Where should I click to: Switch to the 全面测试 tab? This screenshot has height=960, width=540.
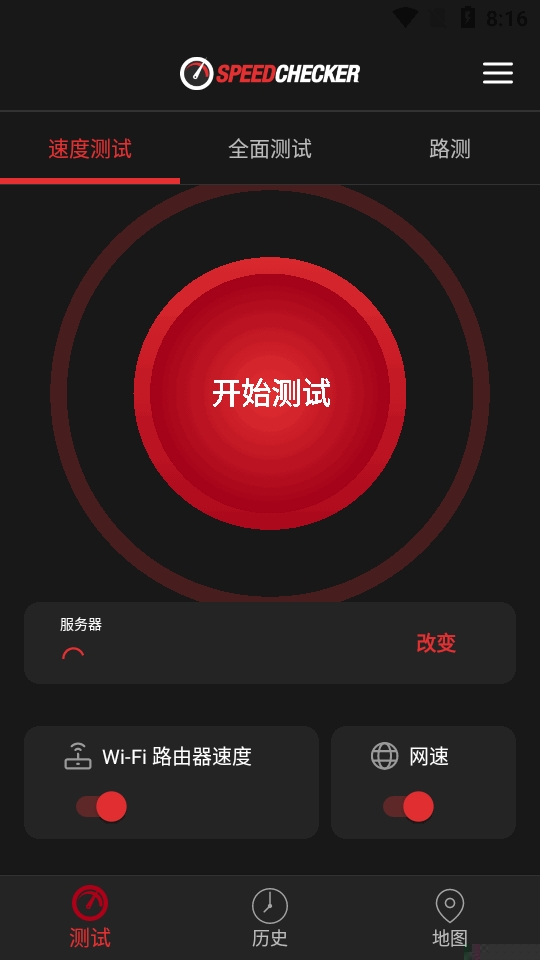270,149
